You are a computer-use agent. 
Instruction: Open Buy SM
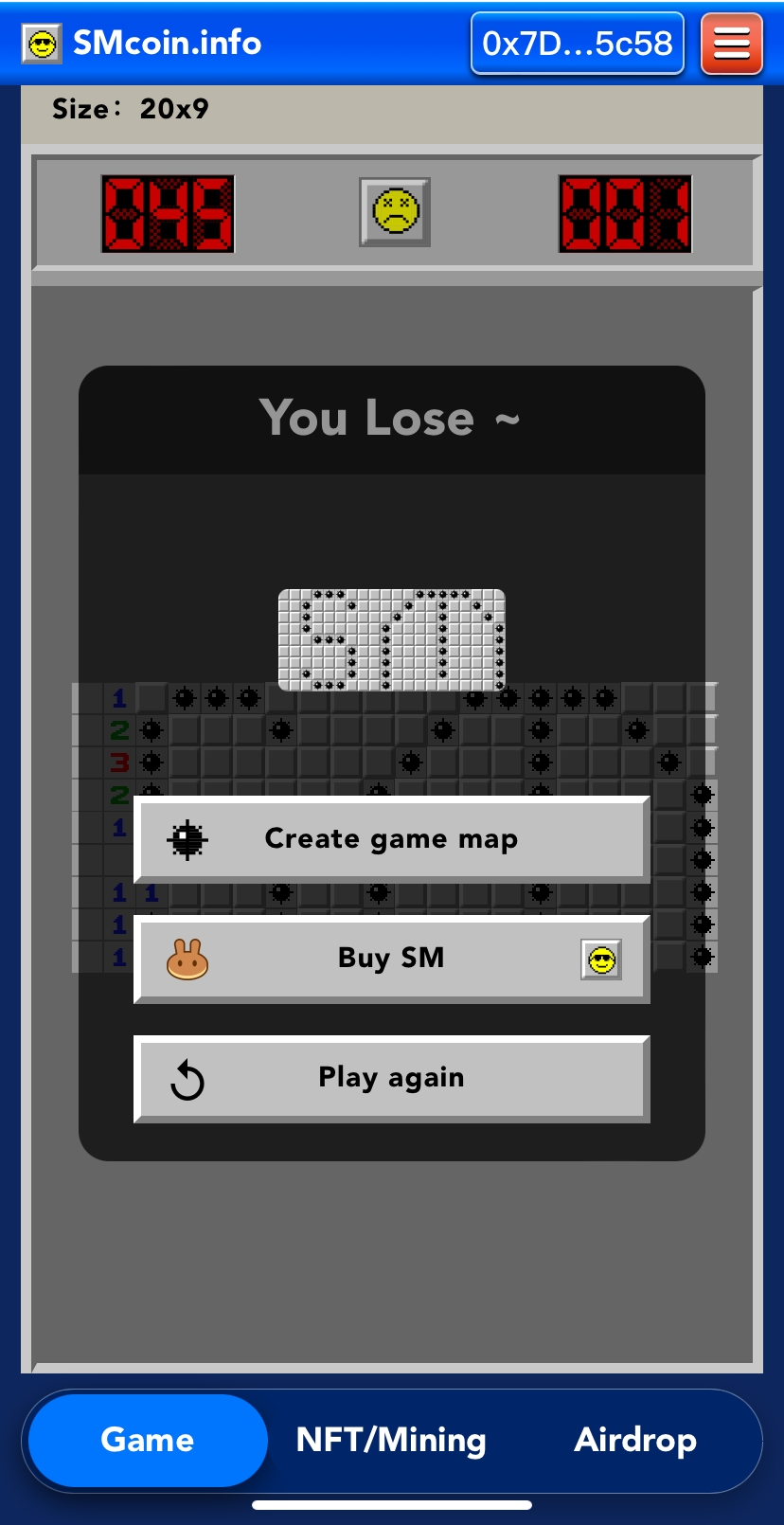[392, 959]
